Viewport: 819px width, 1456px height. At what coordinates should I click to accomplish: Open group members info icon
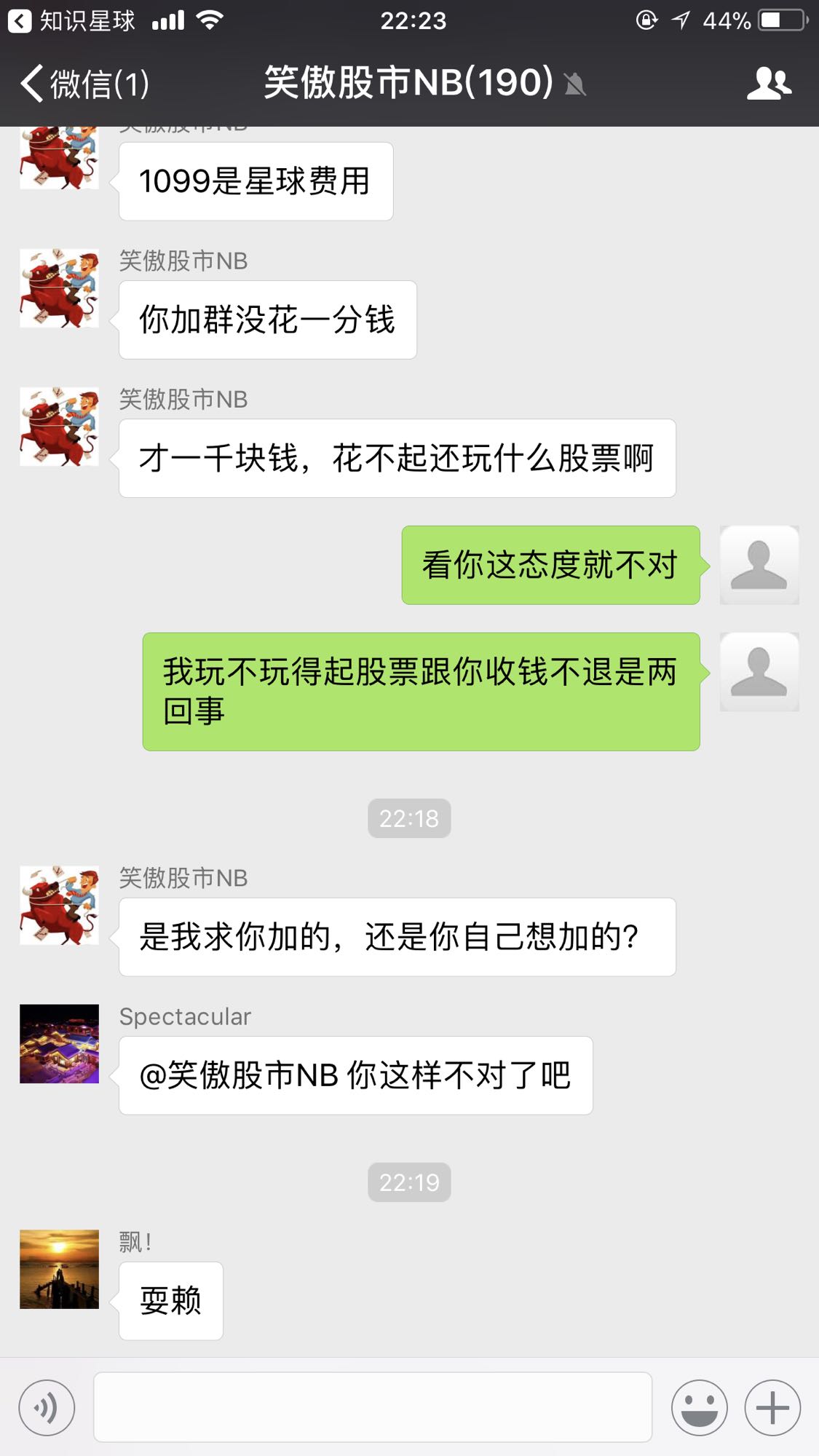coord(769,83)
